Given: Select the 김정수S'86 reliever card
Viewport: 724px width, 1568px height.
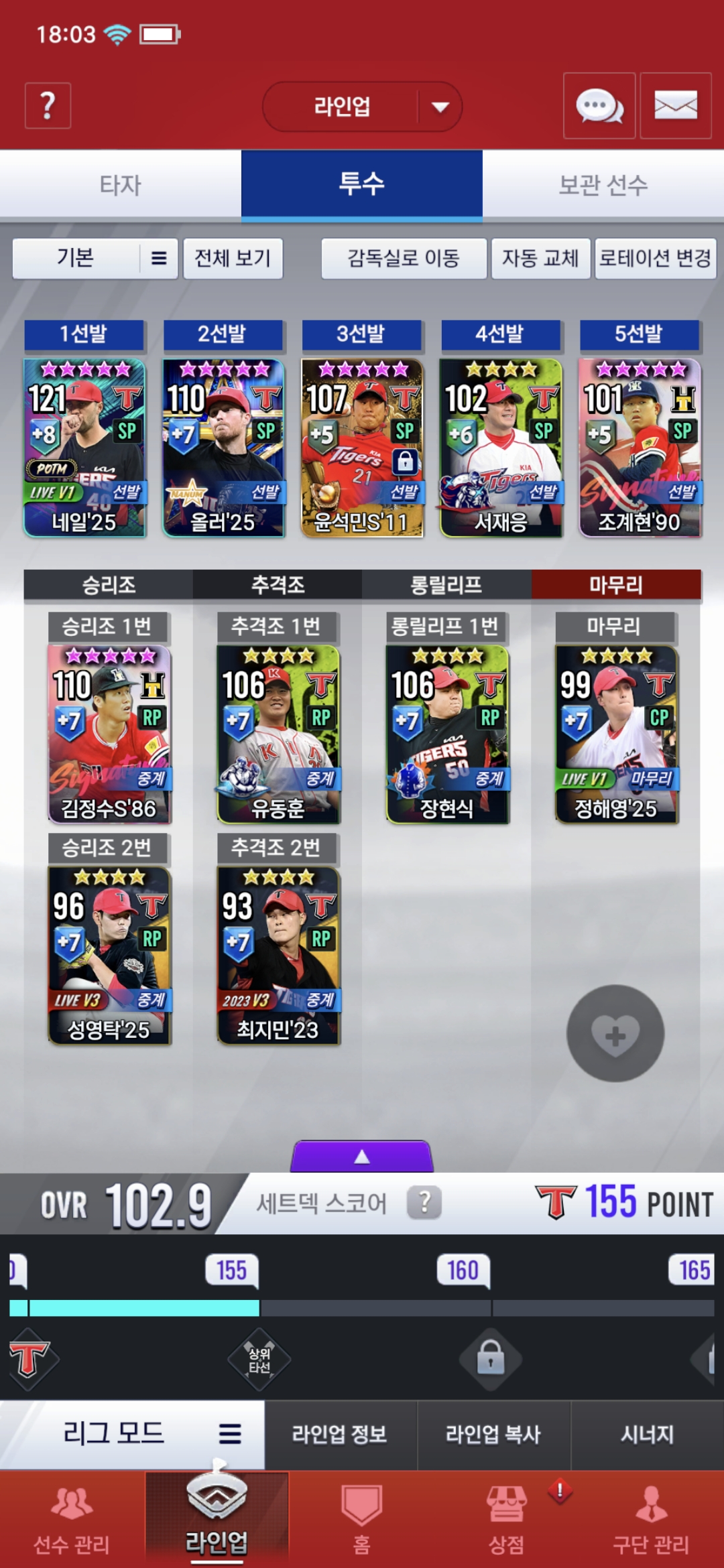Looking at the screenshot, I should coord(109,734).
